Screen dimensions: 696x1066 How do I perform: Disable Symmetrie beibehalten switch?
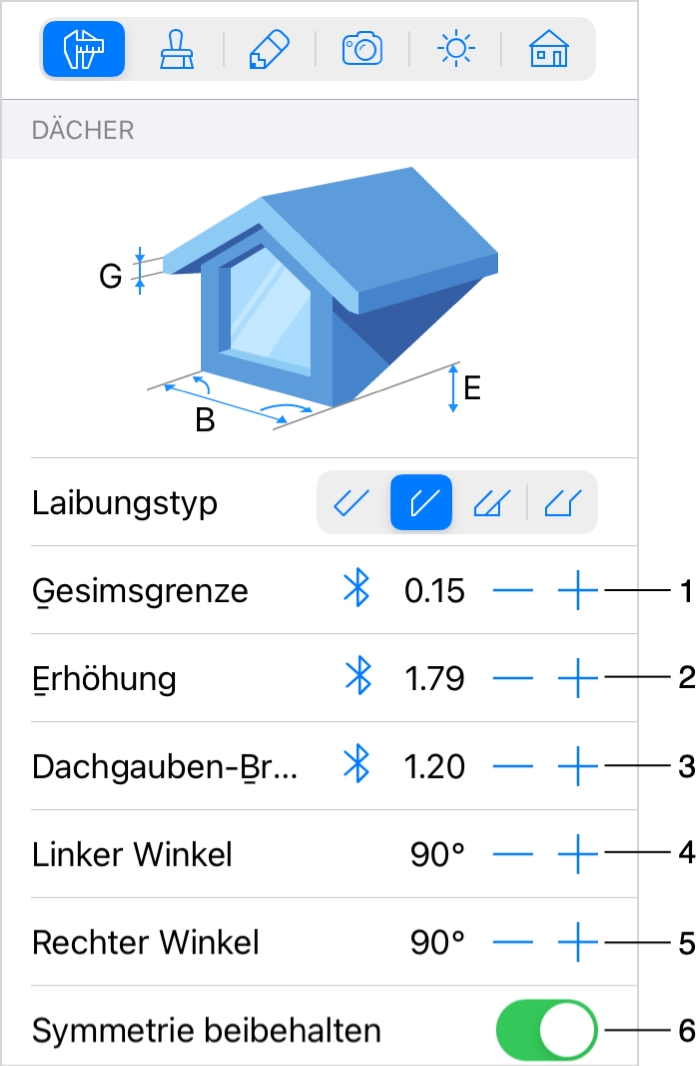[546, 1030]
